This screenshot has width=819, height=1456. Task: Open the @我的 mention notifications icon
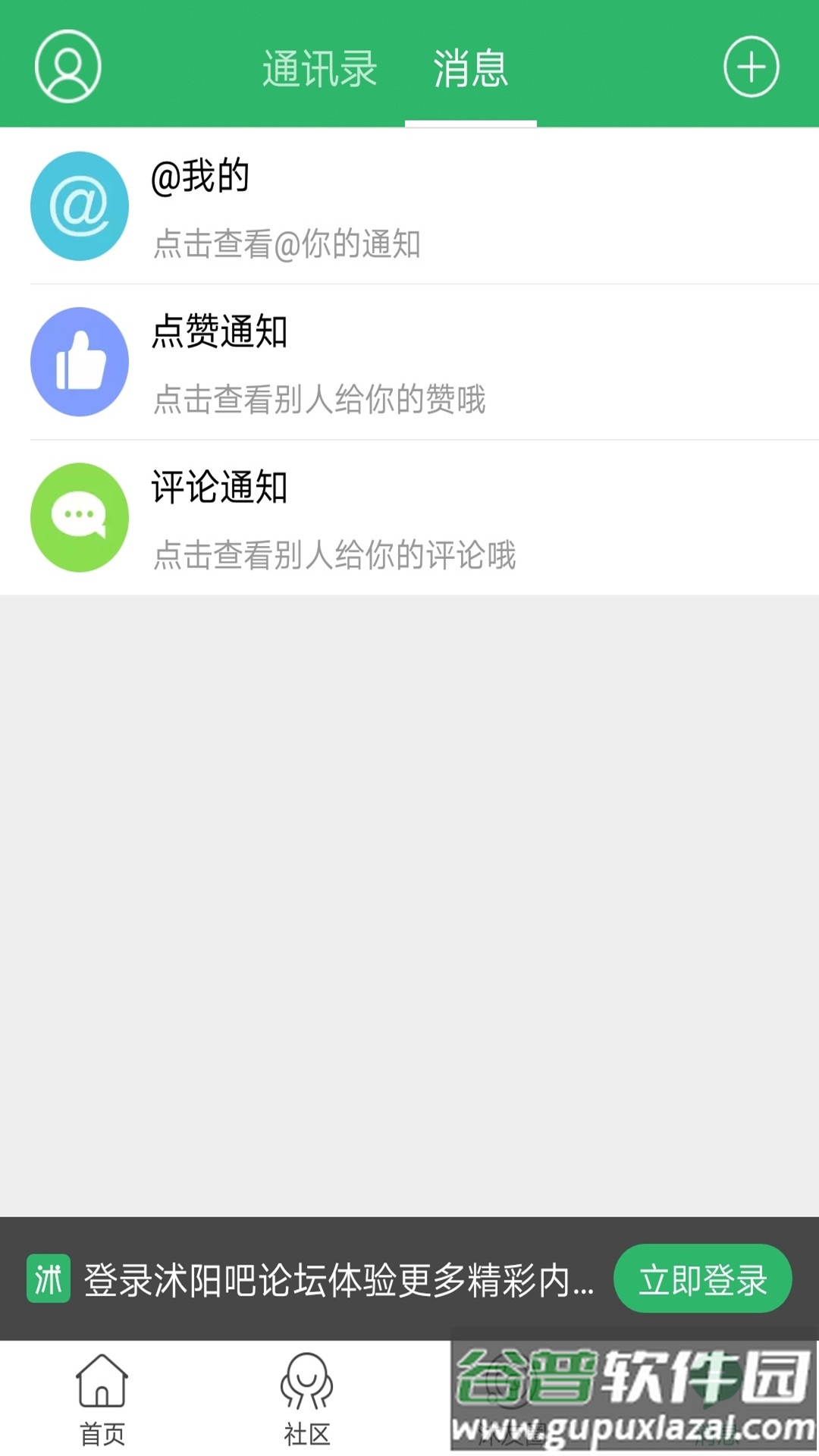[x=79, y=206]
